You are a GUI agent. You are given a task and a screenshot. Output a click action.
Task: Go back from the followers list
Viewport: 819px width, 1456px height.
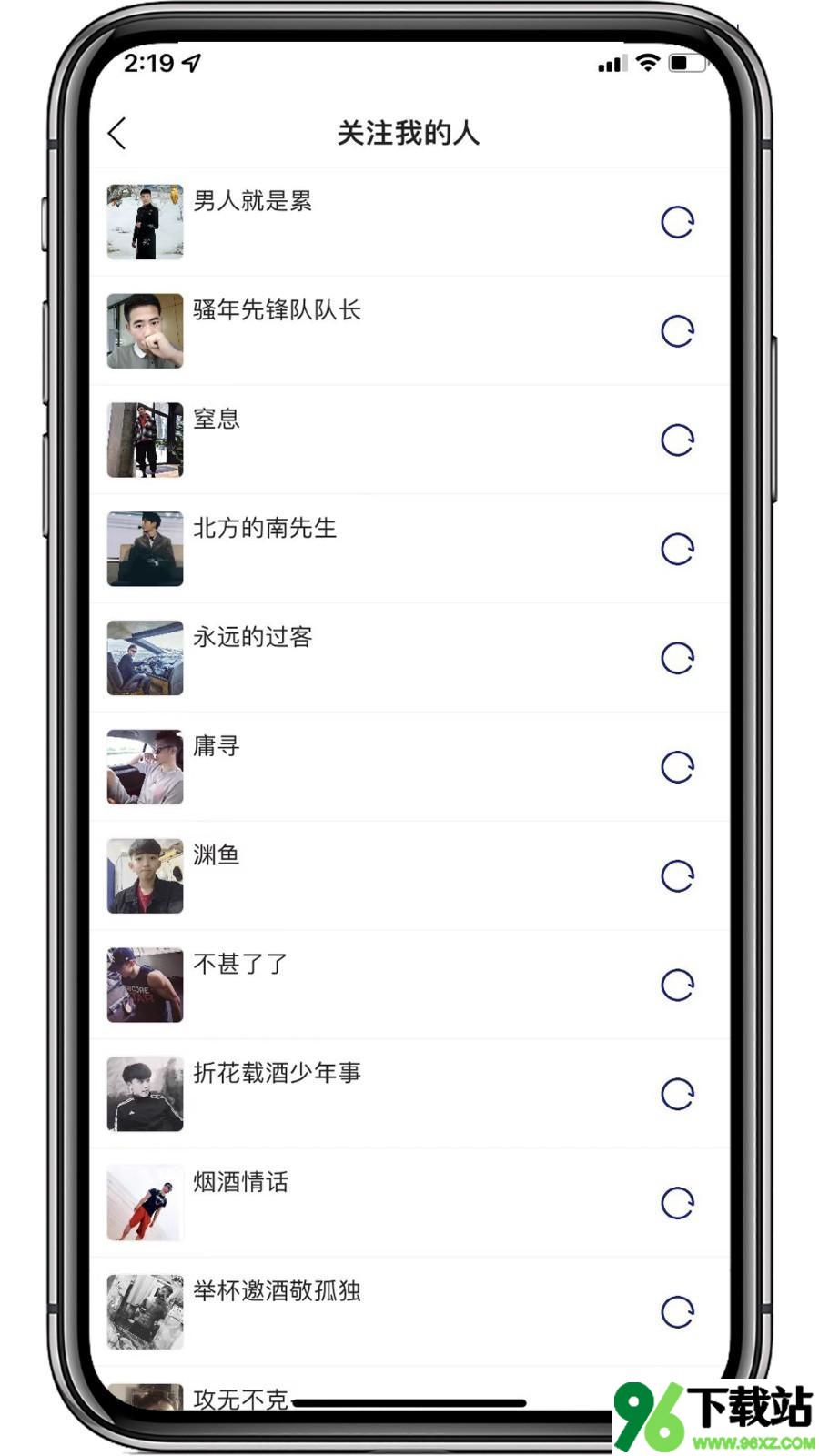pyautogui.click(x=116, y=134)
